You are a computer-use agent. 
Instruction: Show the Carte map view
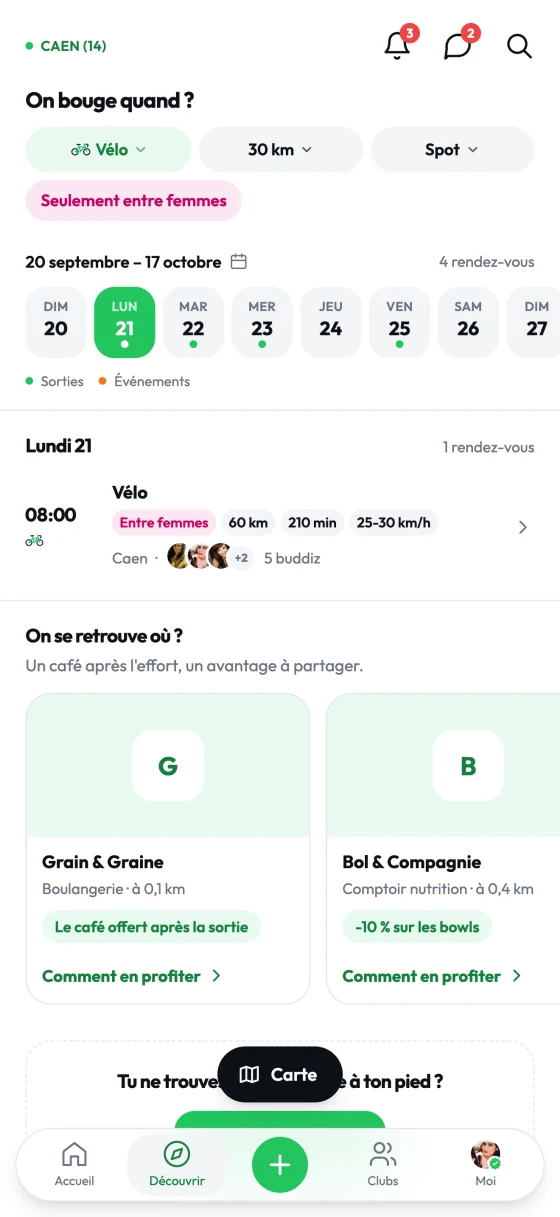280,1075
